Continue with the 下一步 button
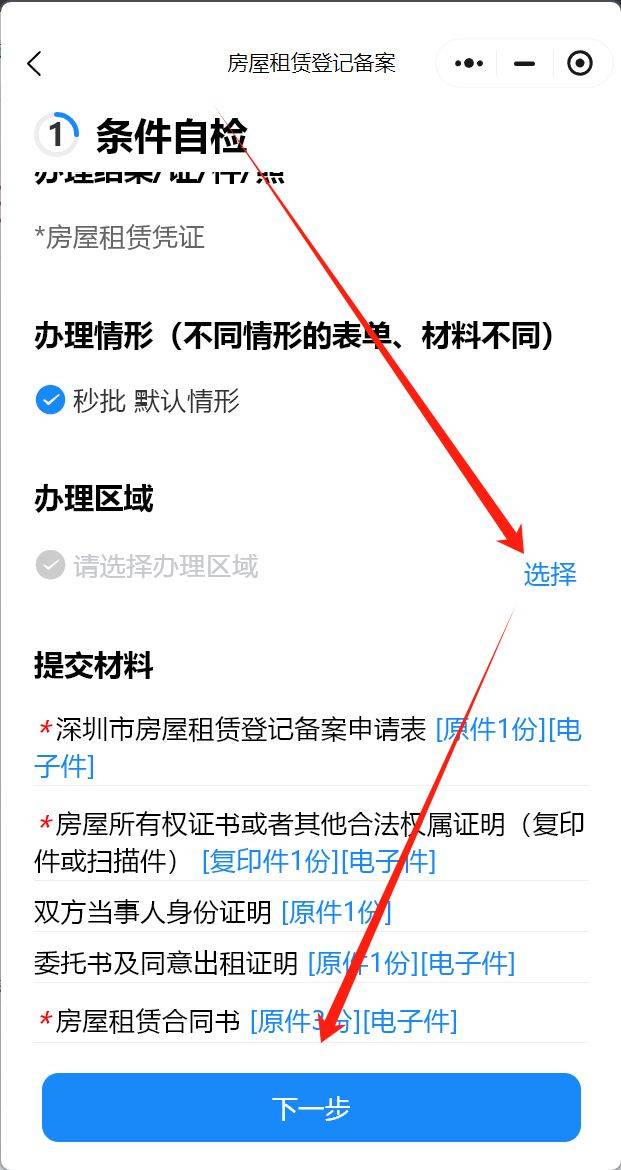The width and height of the screenshot is (621, 1170). [311, 1107]
